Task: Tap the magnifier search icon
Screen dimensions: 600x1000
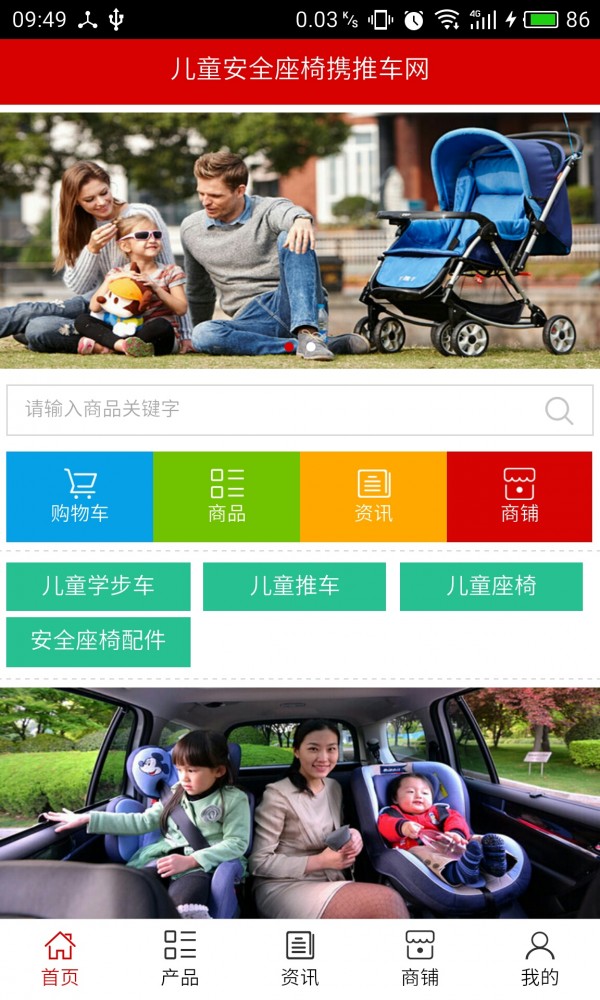Action: 559,410
